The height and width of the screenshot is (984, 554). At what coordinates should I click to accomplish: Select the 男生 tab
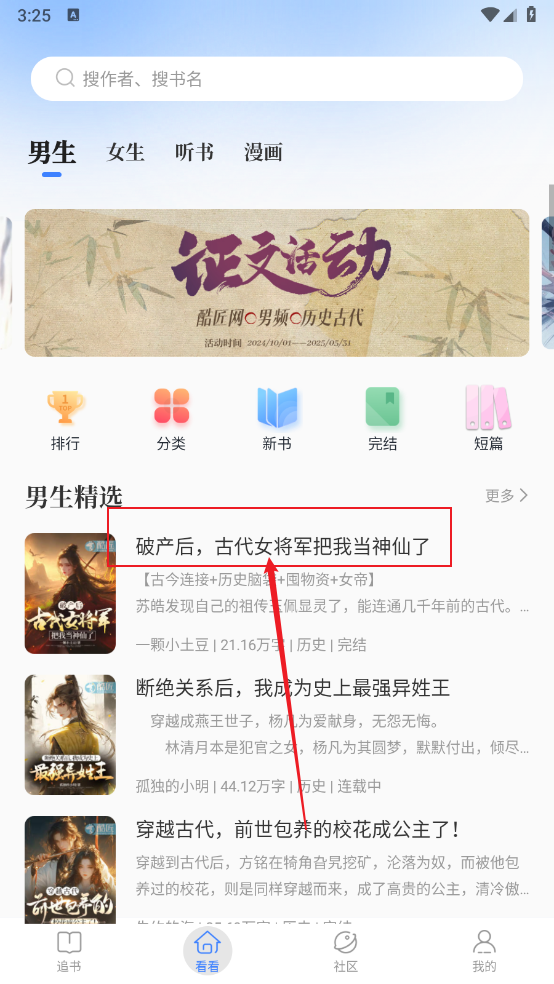(52, 152)
